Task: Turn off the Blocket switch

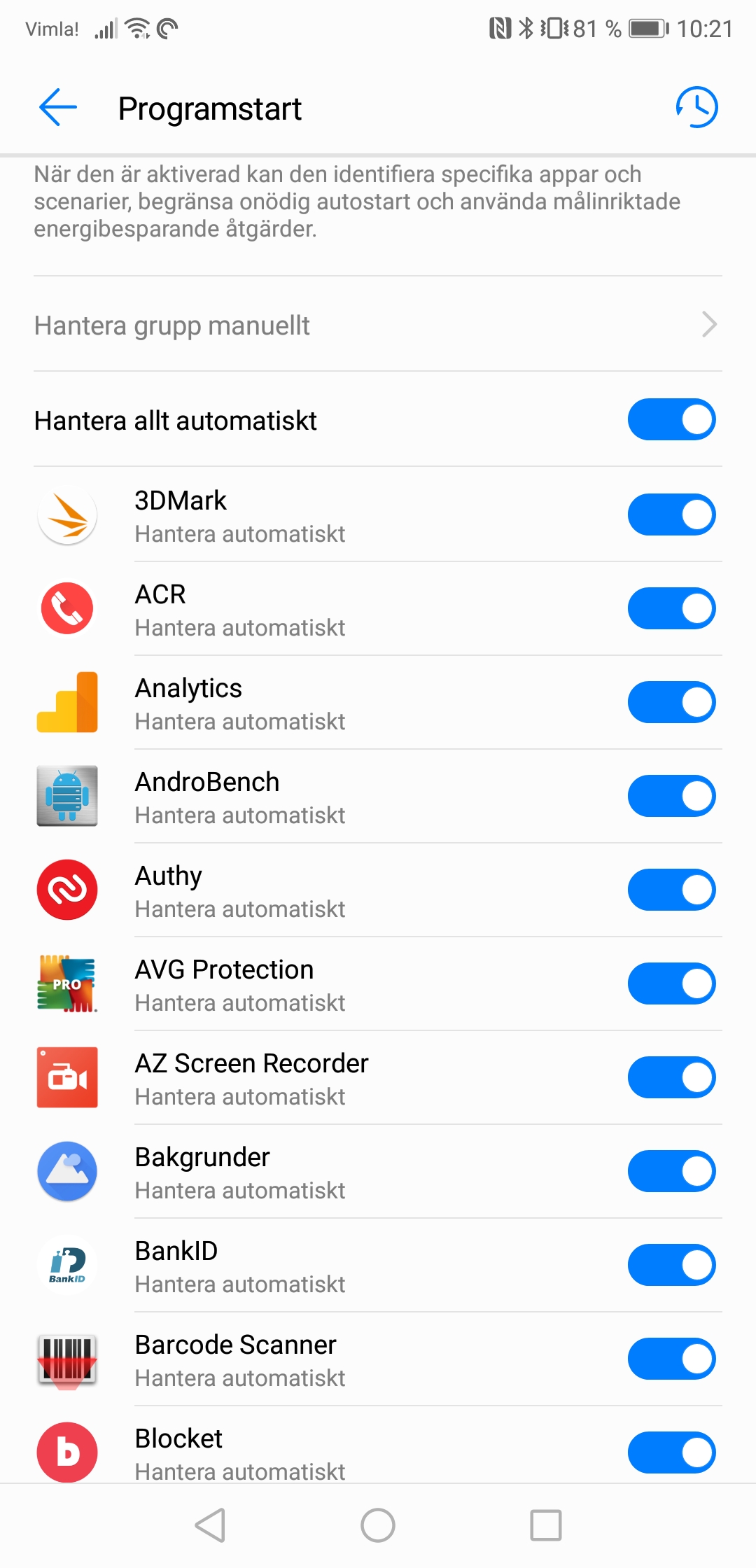Action: coord(671,1453)
